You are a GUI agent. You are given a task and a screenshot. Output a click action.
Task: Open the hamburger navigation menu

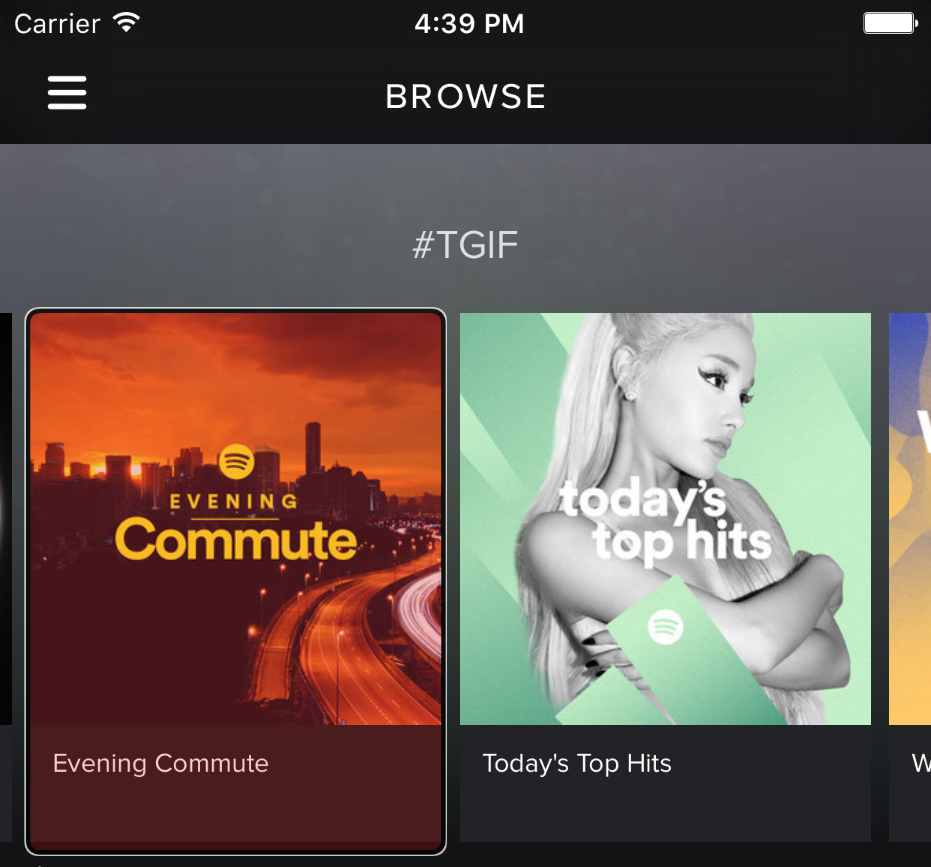[67, 94]
